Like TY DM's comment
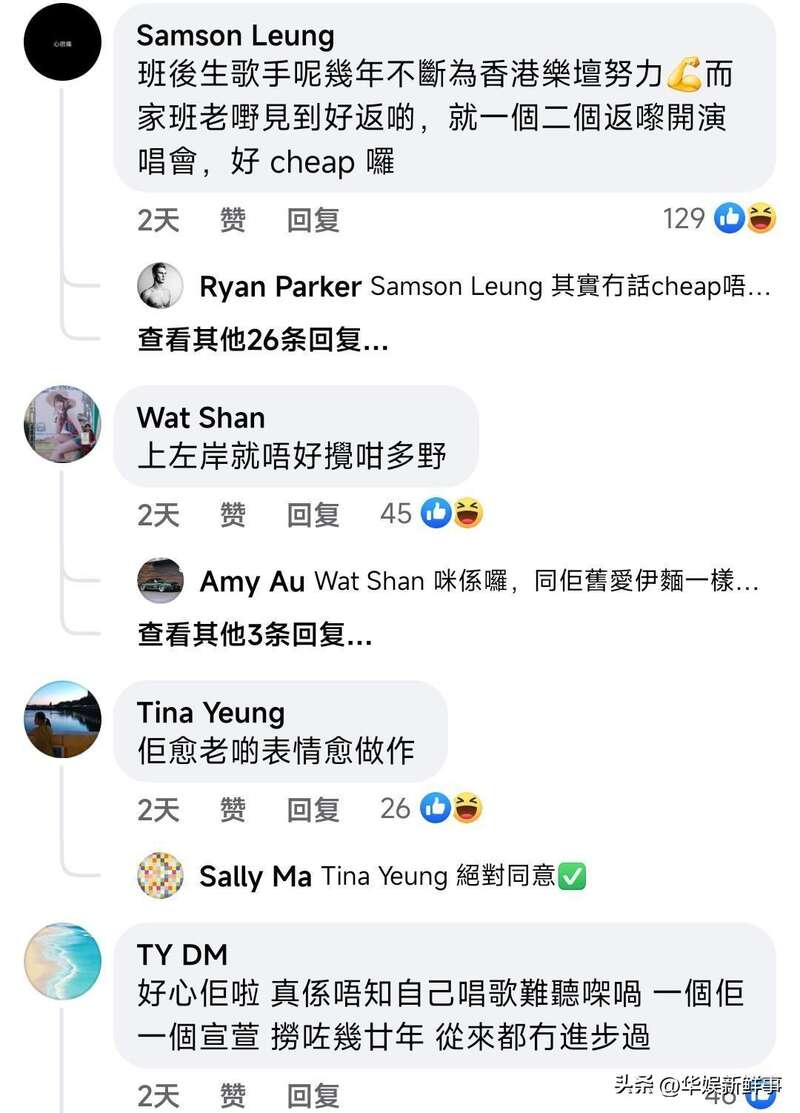 pos(233,1095)
